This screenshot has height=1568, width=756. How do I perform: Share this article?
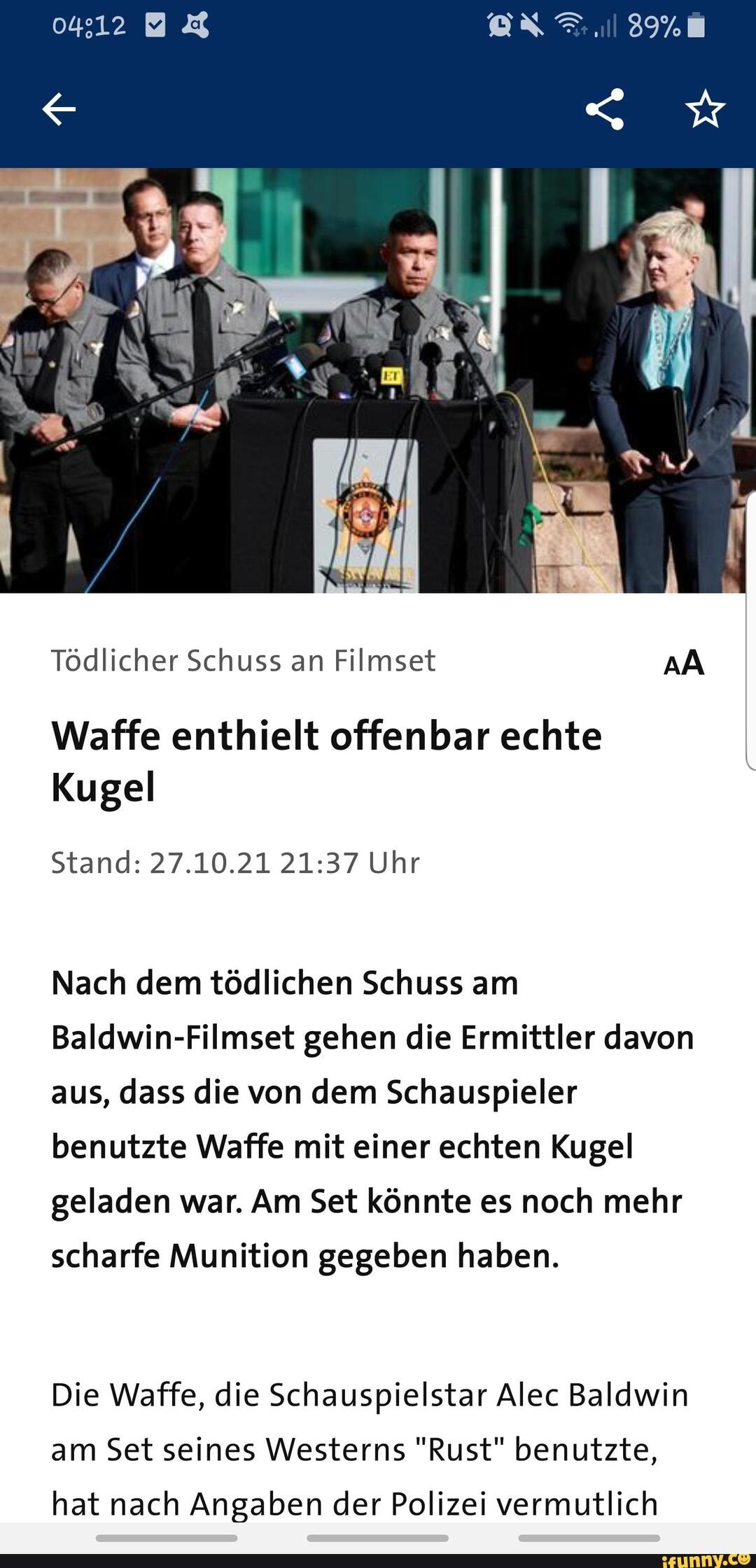(x=605, y=109)
